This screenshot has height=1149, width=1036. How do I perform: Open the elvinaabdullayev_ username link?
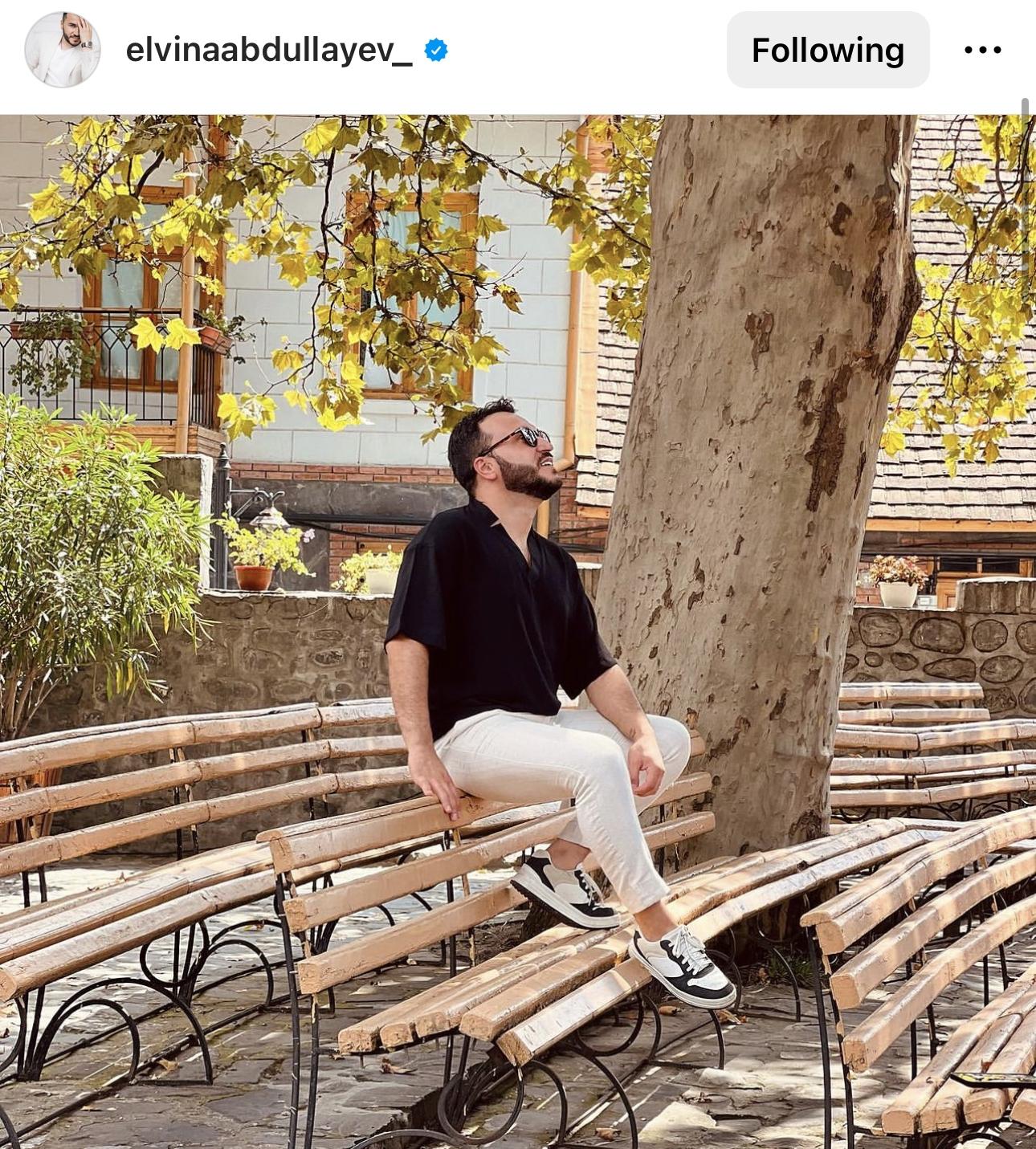coord(269,51)
